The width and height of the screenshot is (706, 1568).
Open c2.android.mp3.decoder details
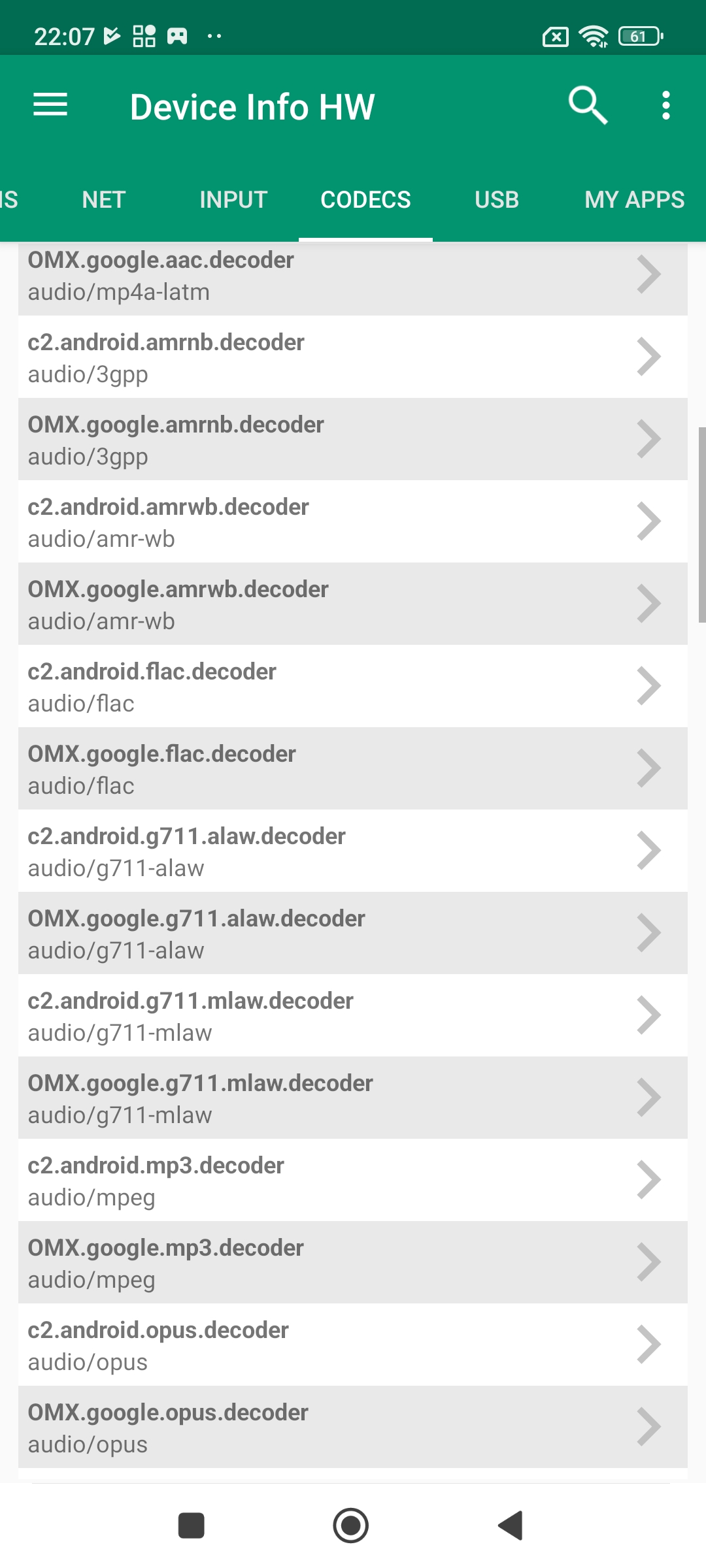(353, 1181)
